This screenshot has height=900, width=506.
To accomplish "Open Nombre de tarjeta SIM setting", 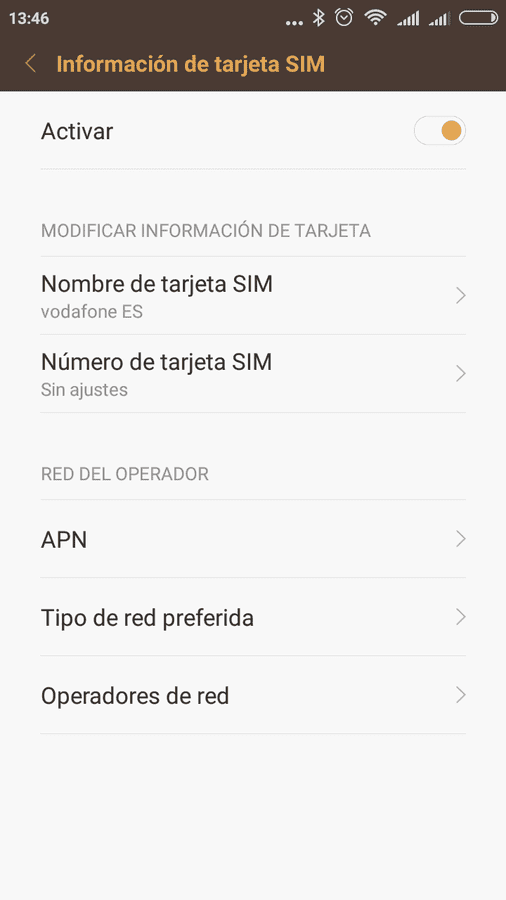I will [253, 296].
